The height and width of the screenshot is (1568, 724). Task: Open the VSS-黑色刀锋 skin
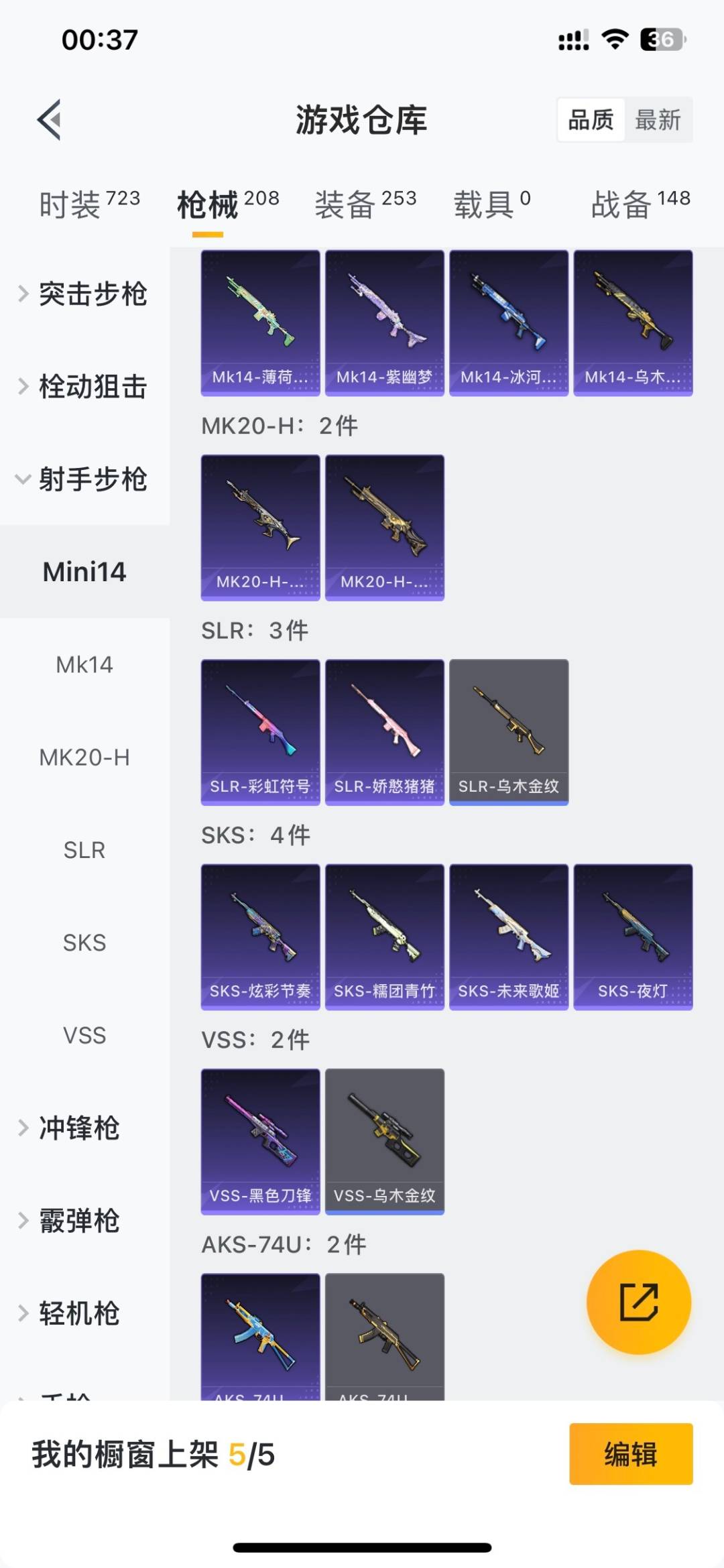click(259, 1141)
